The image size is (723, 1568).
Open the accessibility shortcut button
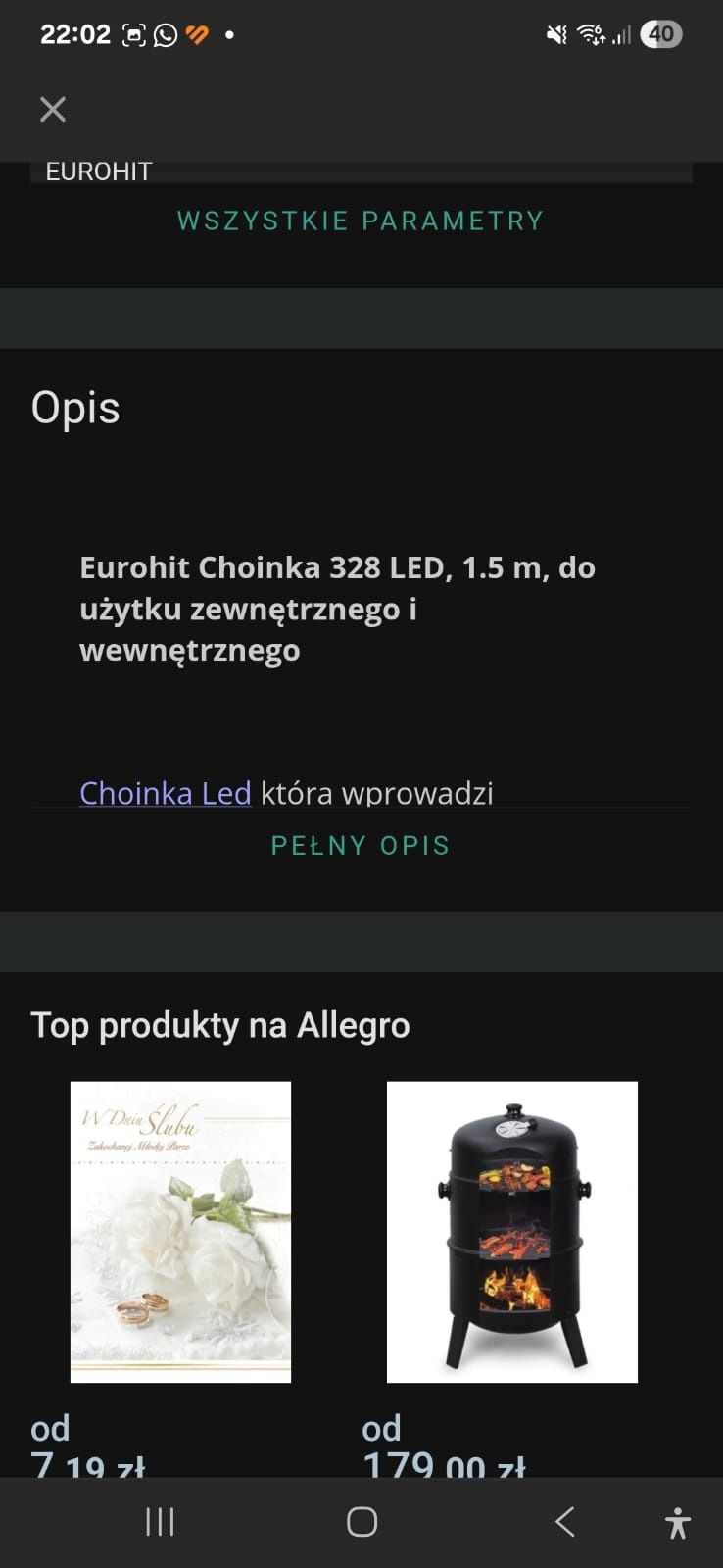(x=678, y=1522)
